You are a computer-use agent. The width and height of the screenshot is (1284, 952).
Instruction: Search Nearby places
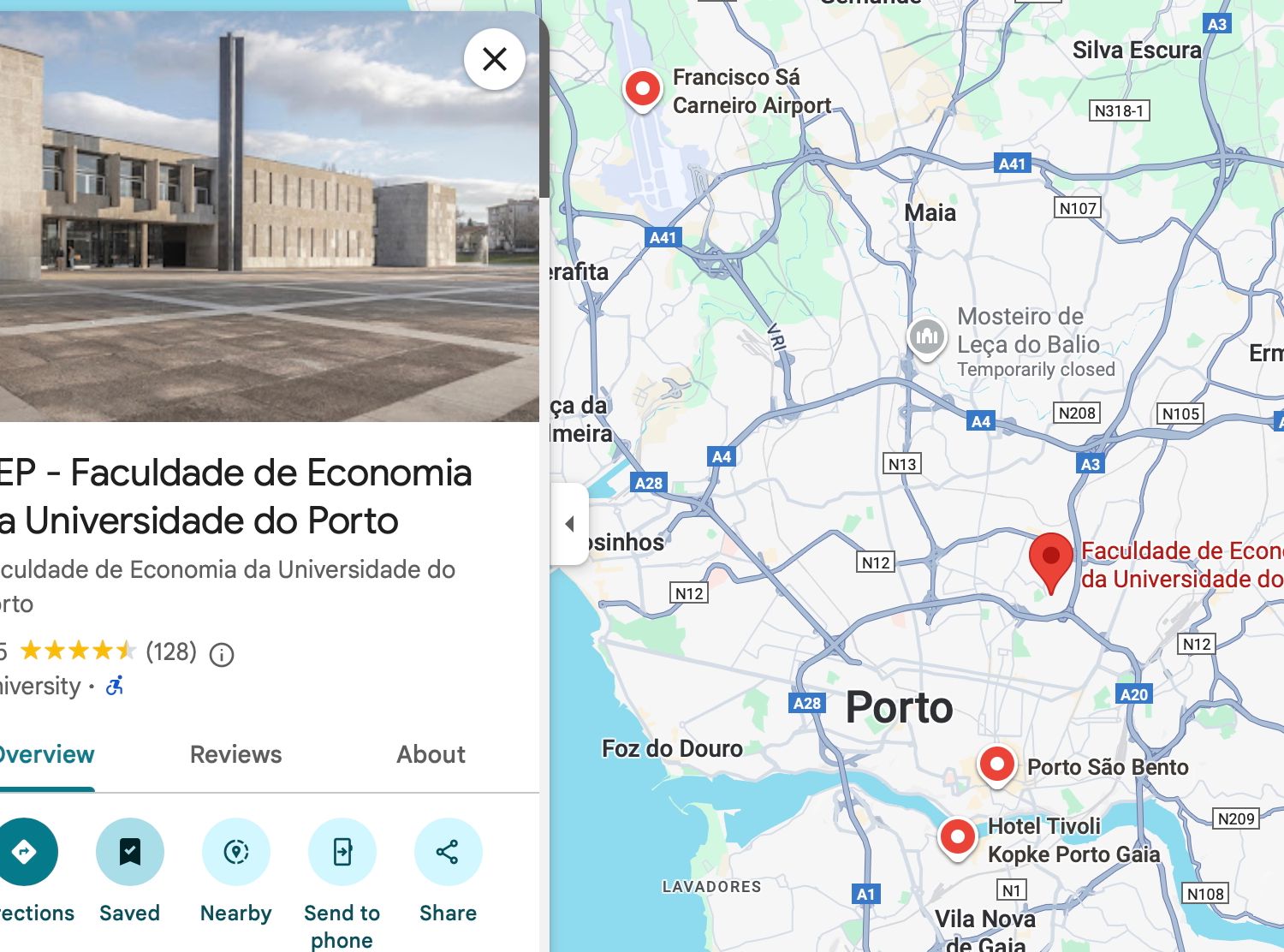click(x=236, y=852)
